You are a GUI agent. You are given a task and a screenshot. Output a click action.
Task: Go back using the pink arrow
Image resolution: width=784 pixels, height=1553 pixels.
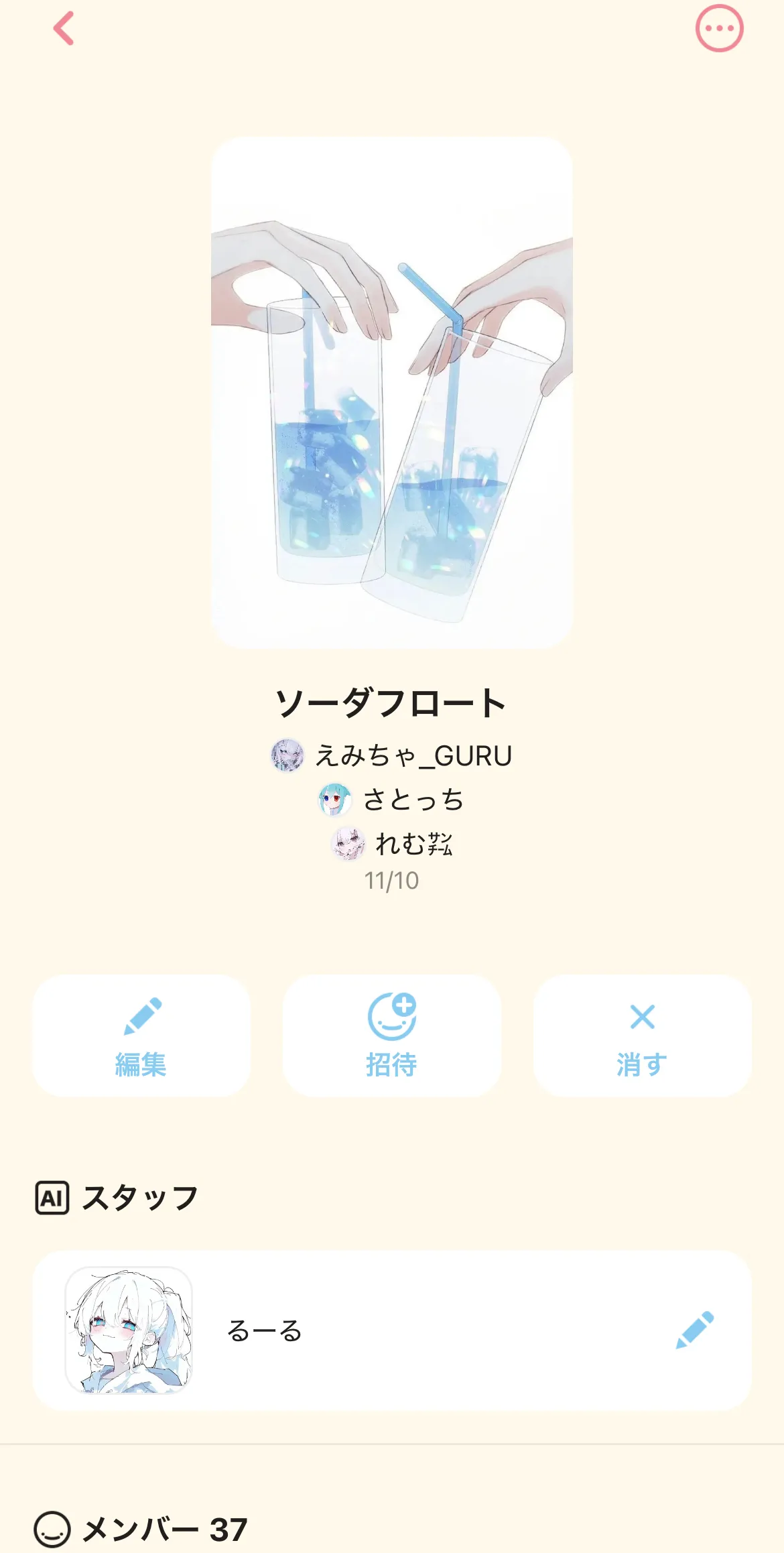pos(64,29)
